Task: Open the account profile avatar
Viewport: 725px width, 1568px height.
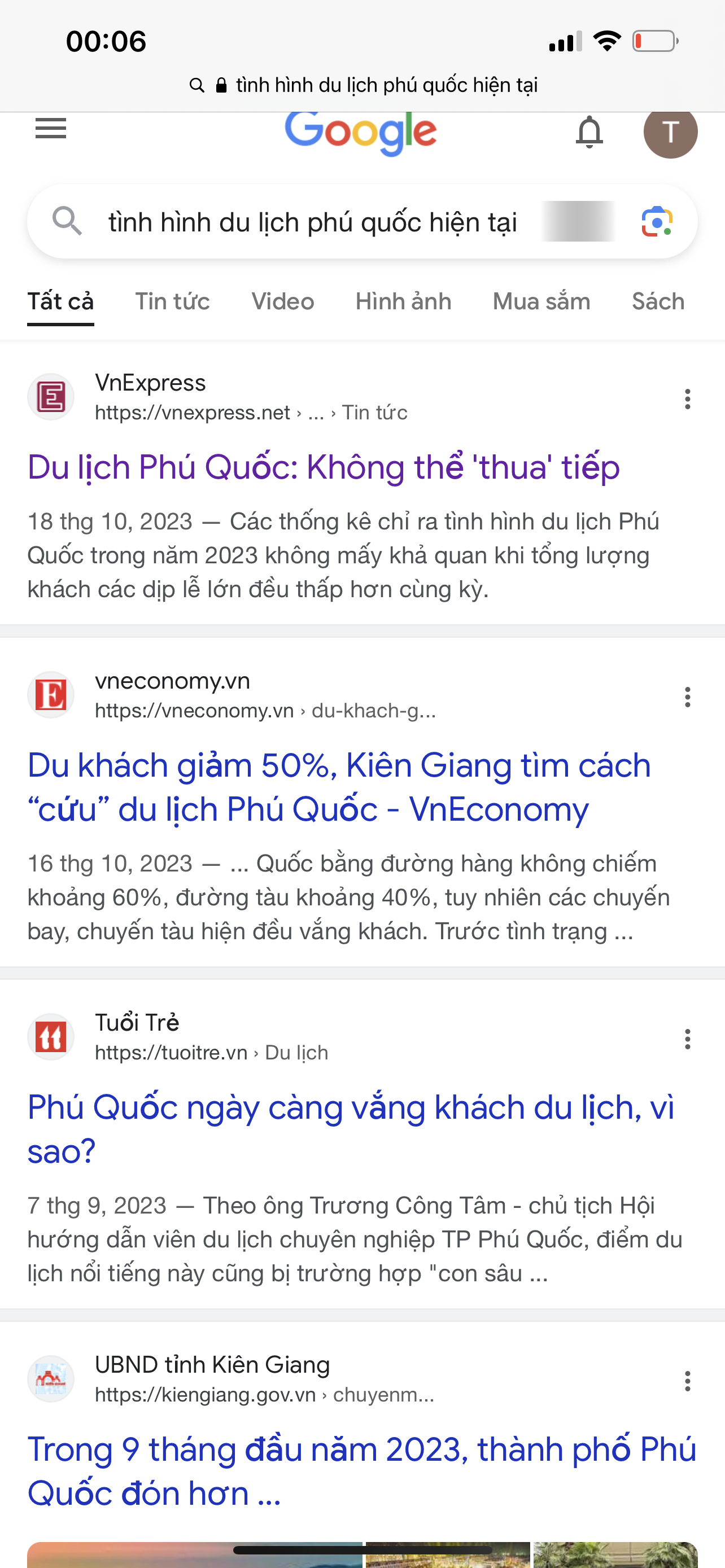Action: pos(670,132)
